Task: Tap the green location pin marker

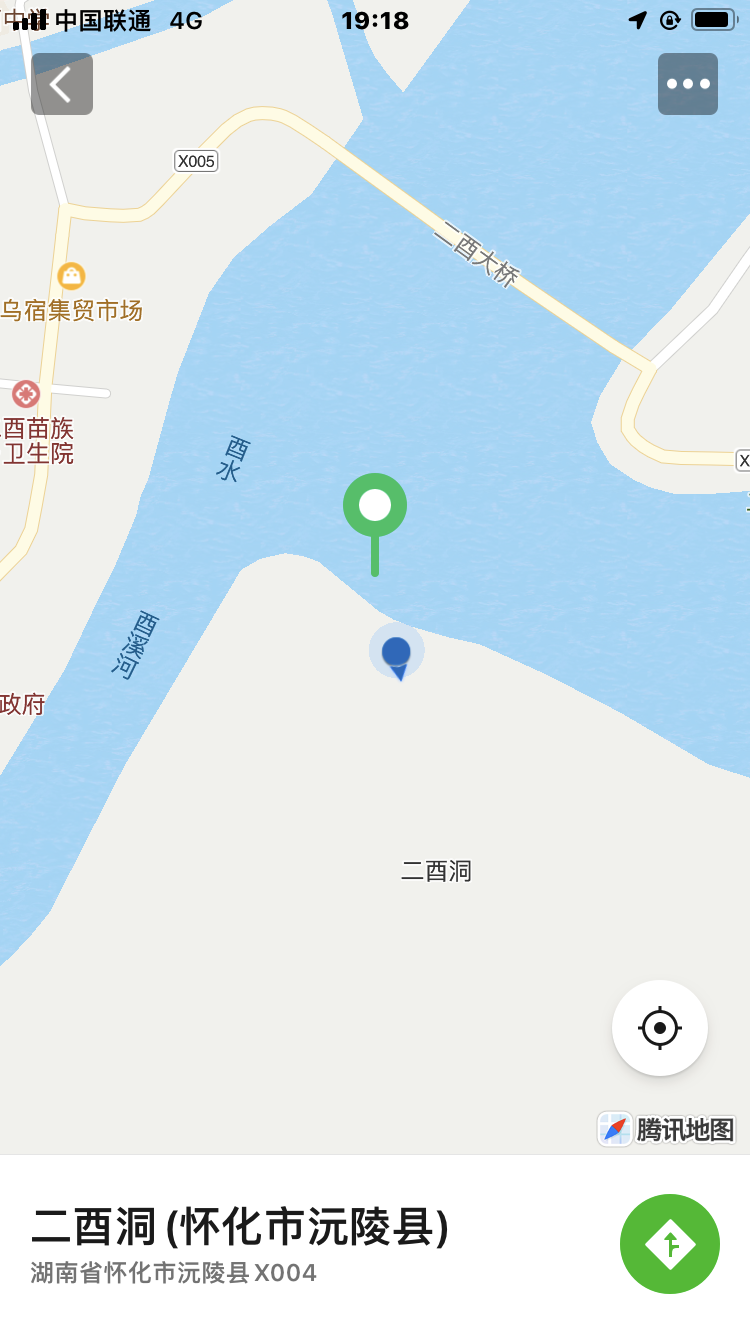Action: click(x=375, y=506)
